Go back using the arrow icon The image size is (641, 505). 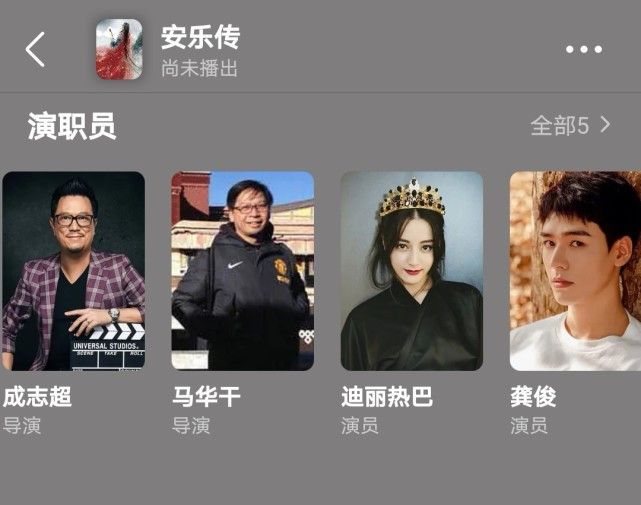pyautogui.click(x=36, y=49)
